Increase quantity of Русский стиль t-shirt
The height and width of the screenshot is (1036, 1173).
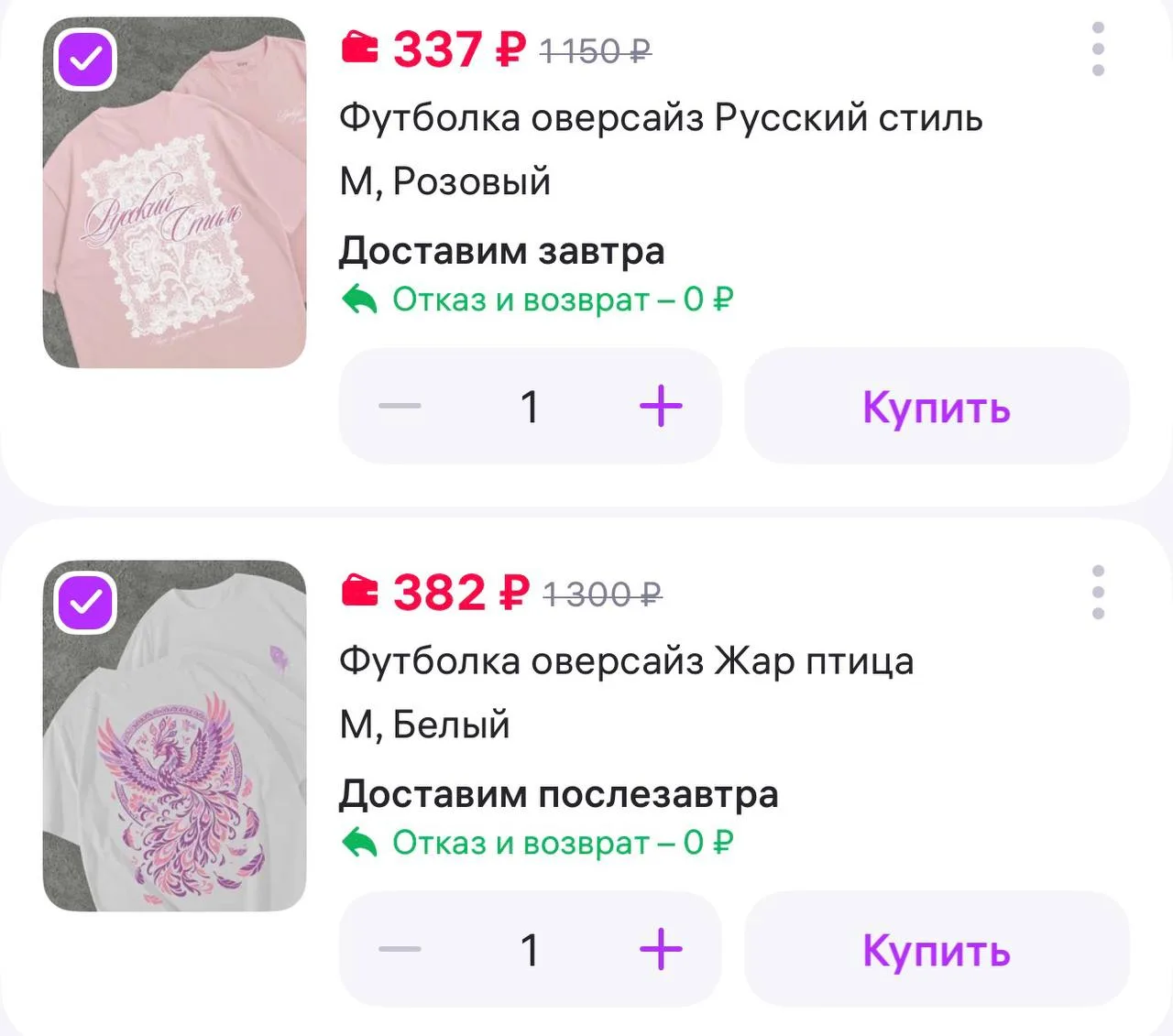(661, 406)
